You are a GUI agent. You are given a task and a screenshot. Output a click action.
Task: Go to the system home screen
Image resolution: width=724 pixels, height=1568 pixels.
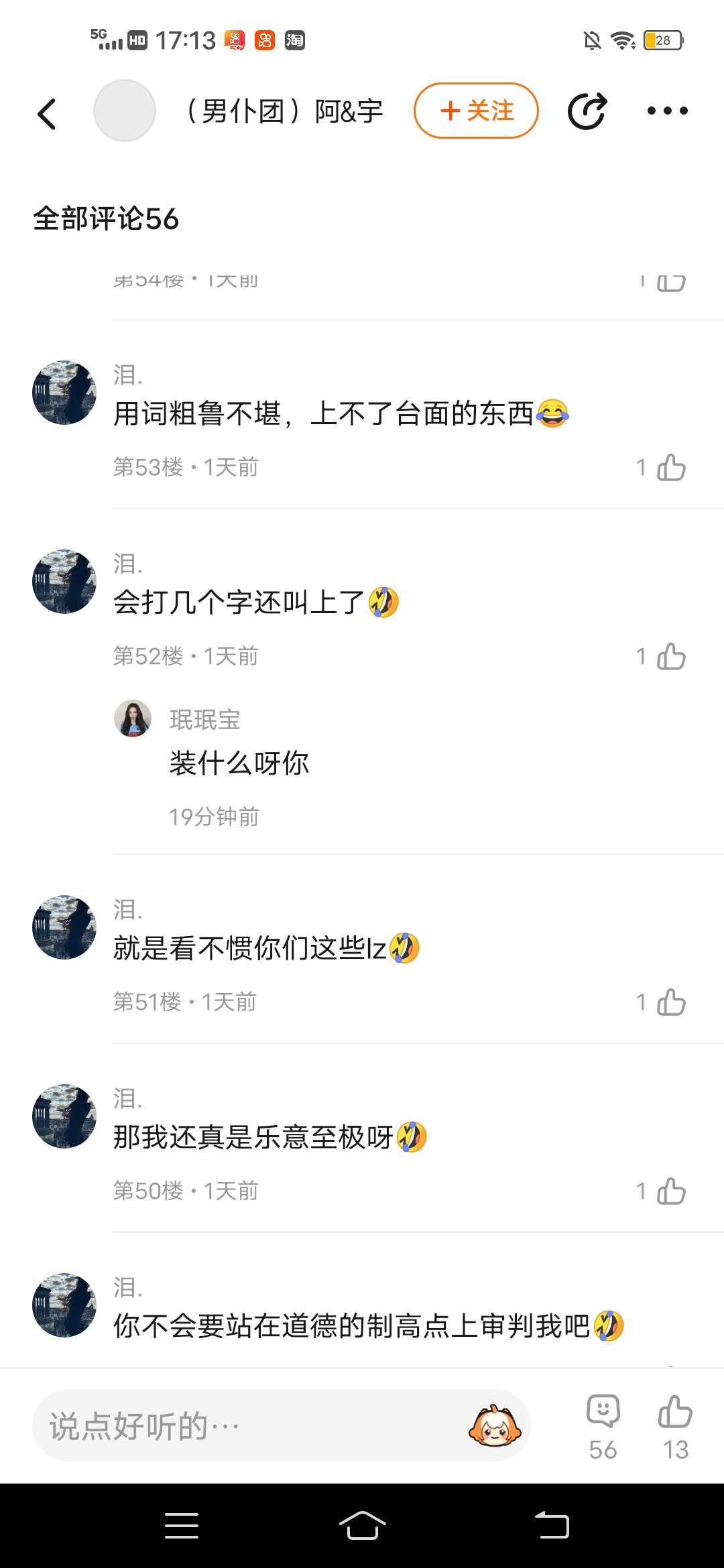(362, 1526)
